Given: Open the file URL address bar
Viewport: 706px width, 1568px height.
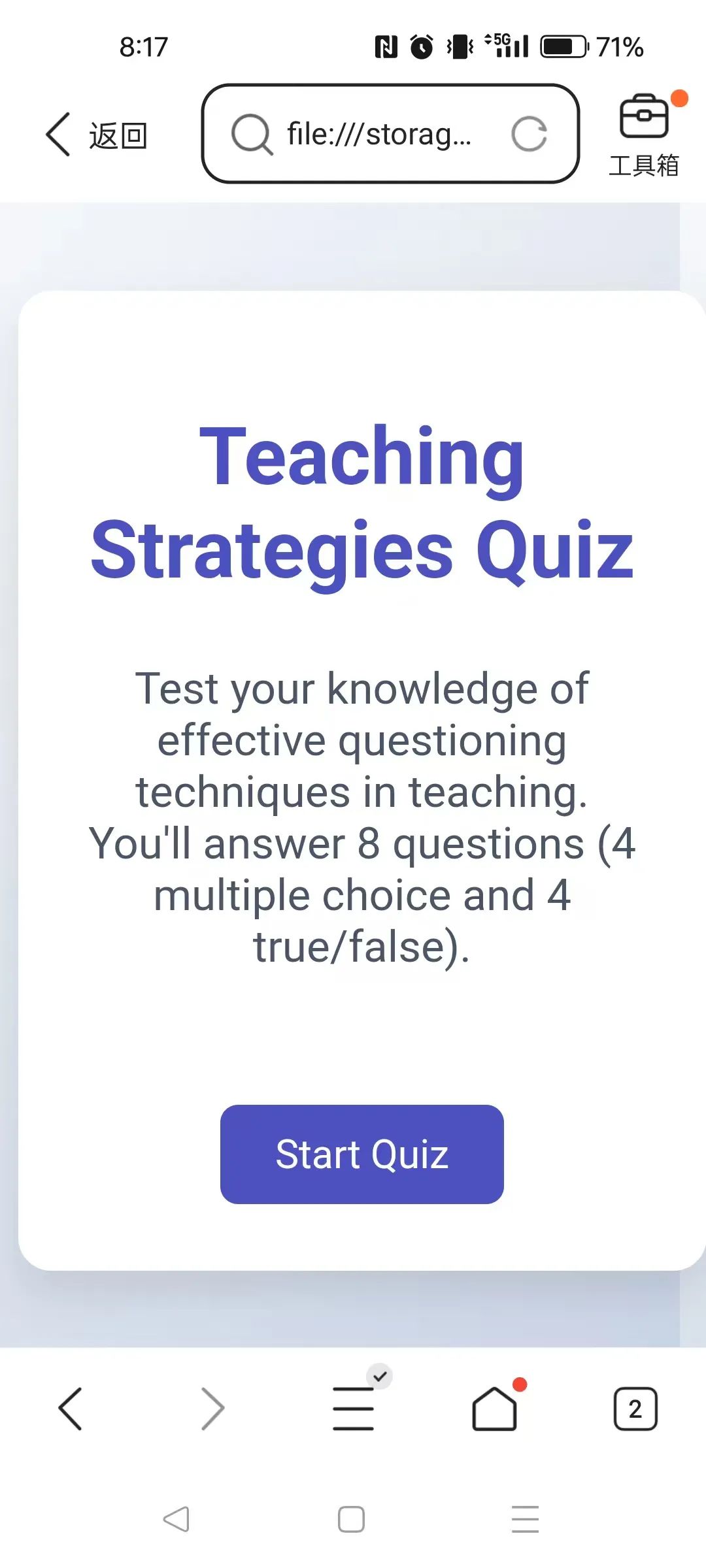Looking at the screenshot, I should coord(378,135).
